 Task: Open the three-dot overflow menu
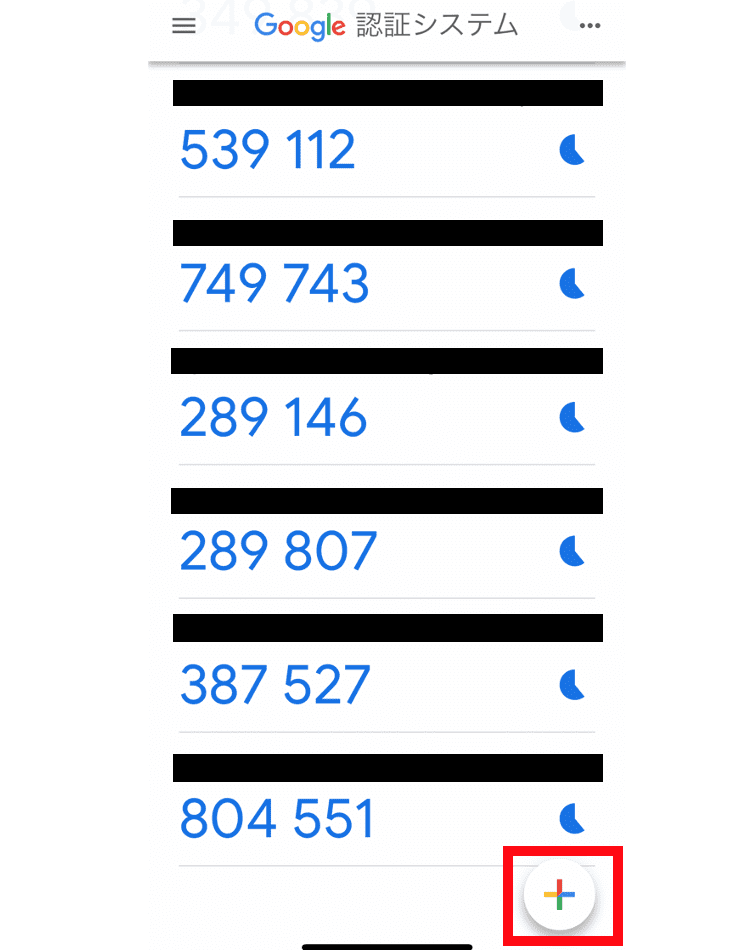tap(591, 26)
